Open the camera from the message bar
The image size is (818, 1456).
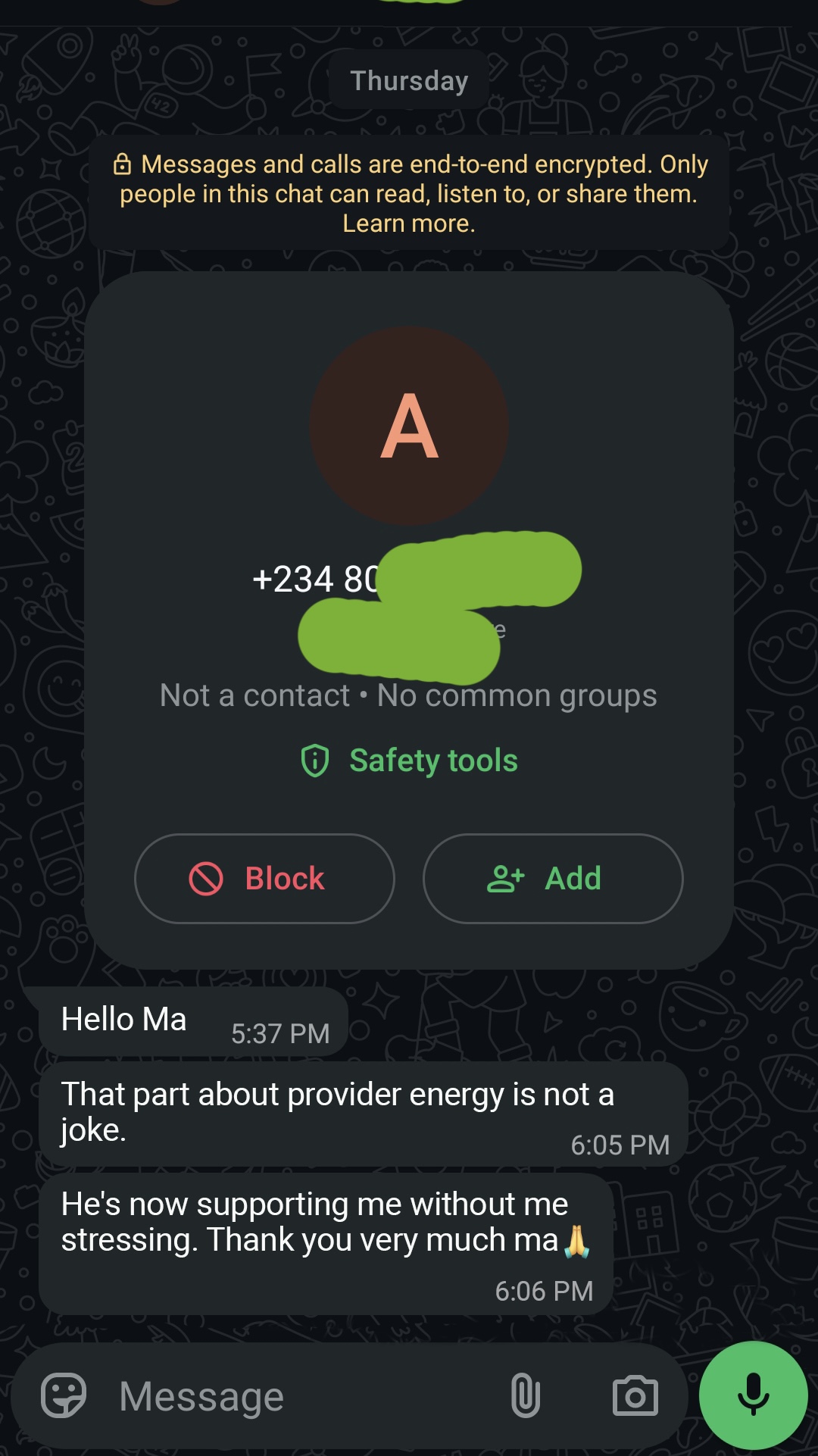[x=636, y=1394]
